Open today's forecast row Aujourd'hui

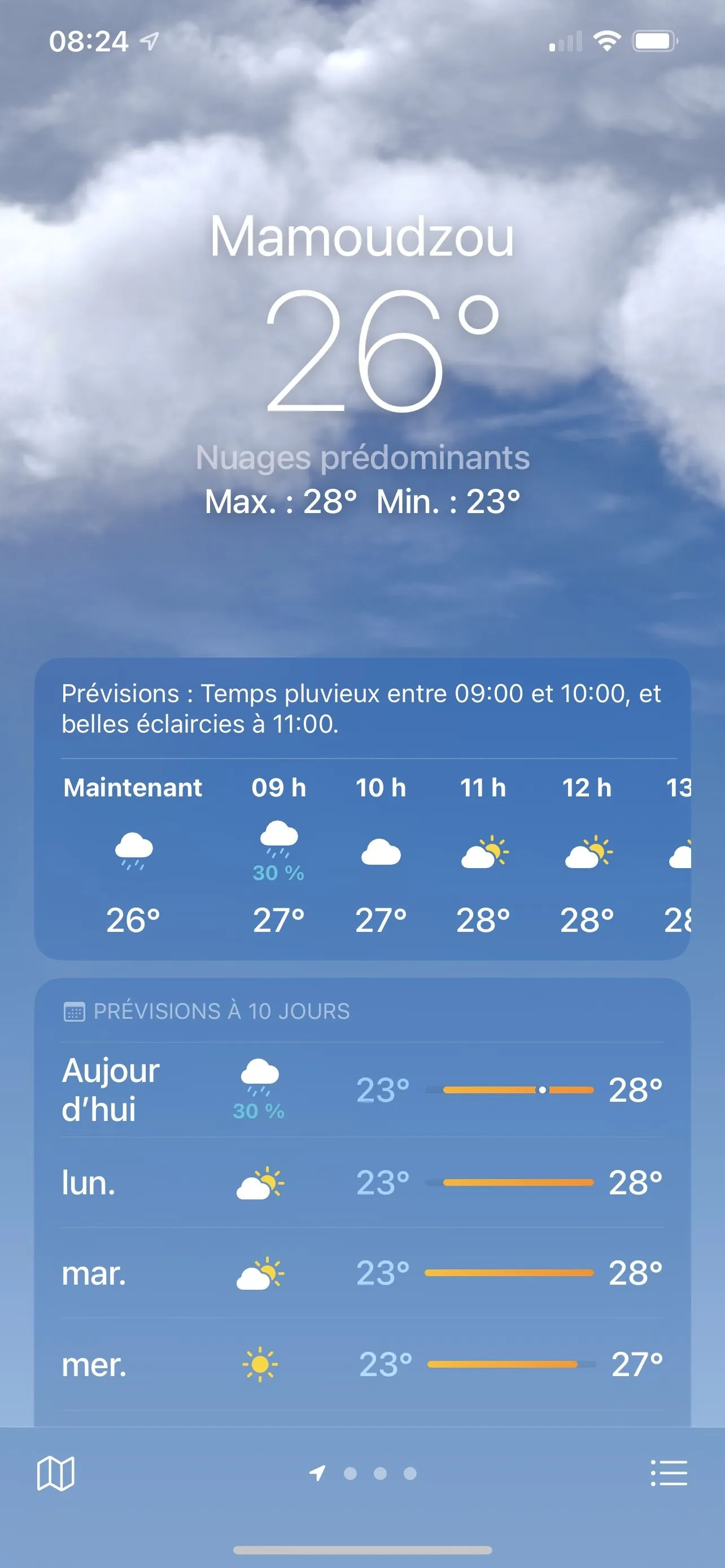point(362,1089)
